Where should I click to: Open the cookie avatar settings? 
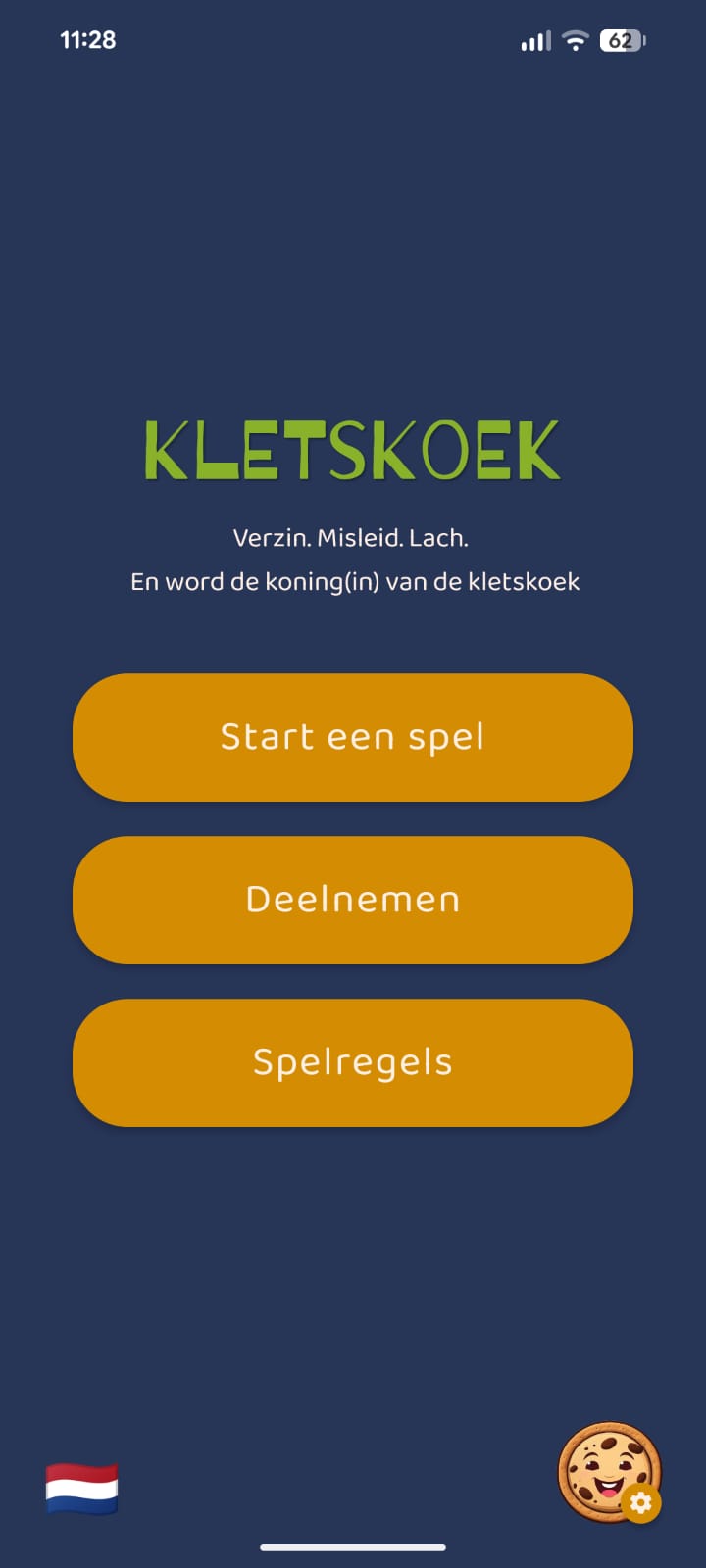pos(610,1472)
